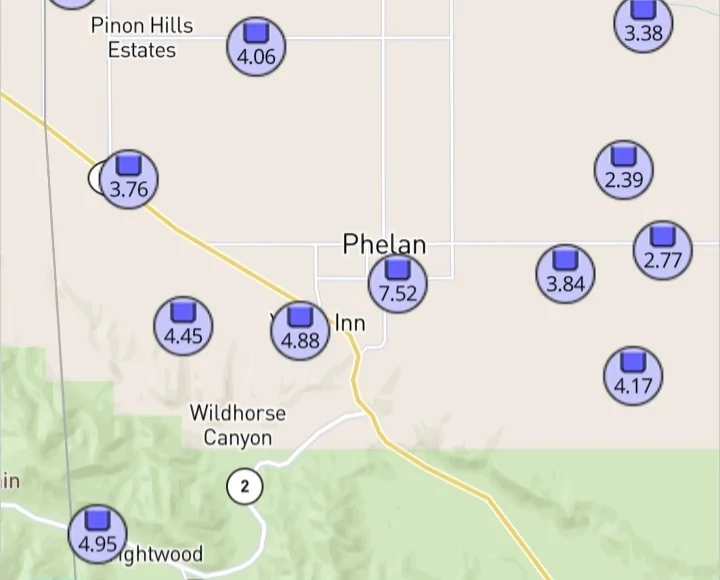This screenshot has width=720, height=580.
Task: Tap the 3.38 map marker
Action: pyautogui.click(x=642, y=23)
